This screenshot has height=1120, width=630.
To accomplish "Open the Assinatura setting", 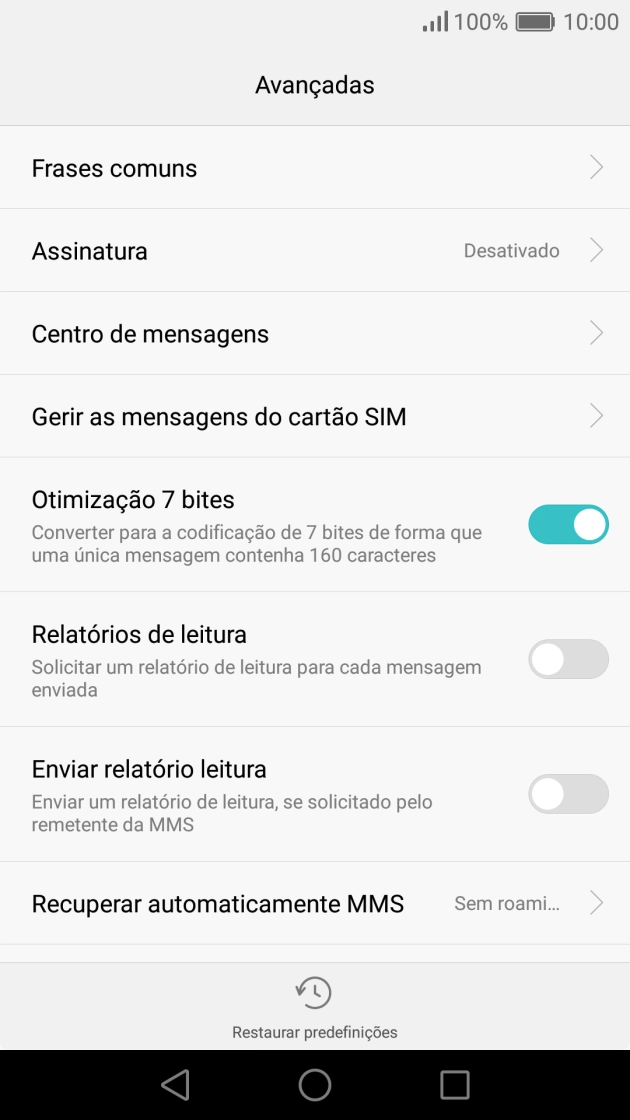I will click(x=315, y=251).
